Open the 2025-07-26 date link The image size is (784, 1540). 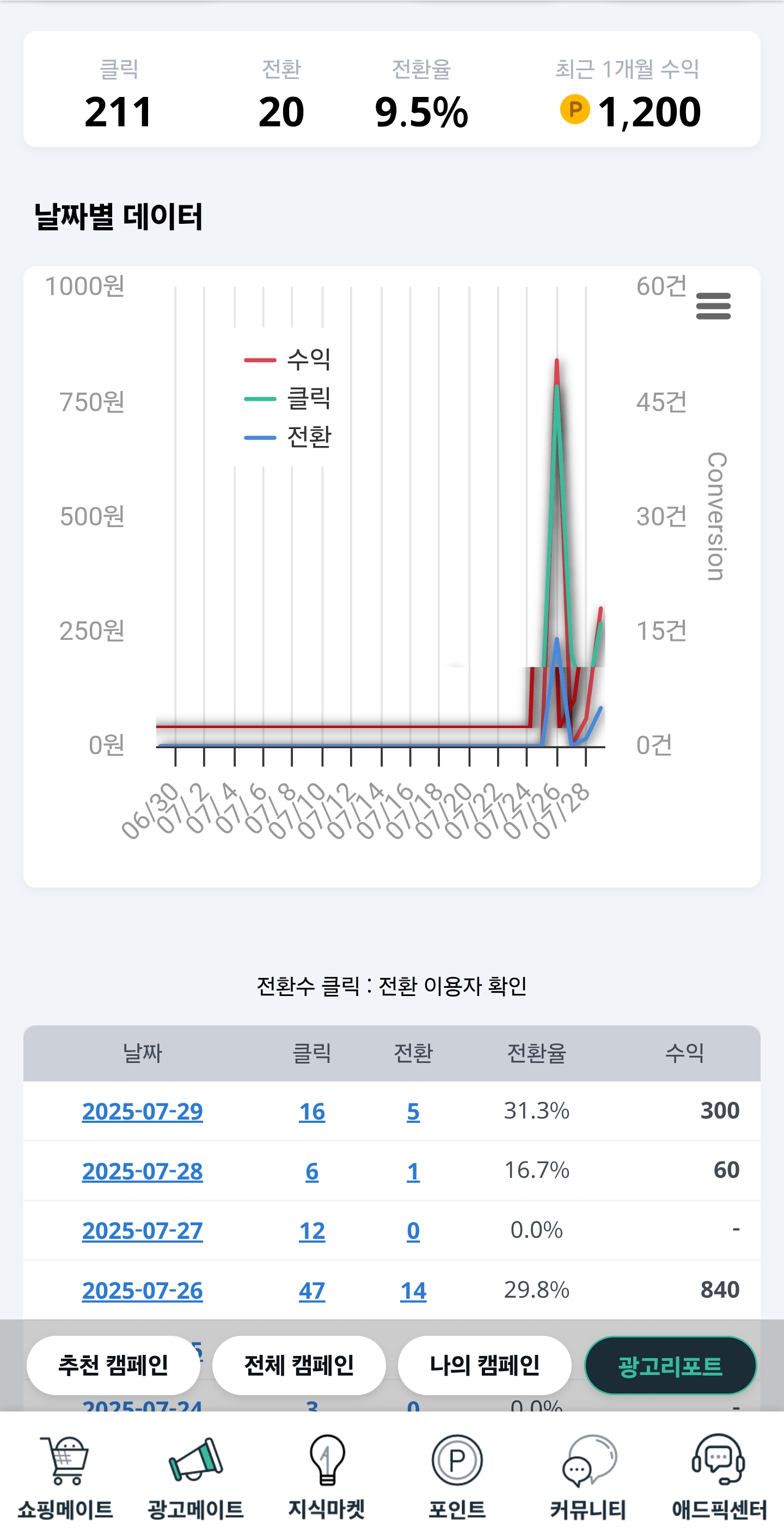coord(142,1290)
